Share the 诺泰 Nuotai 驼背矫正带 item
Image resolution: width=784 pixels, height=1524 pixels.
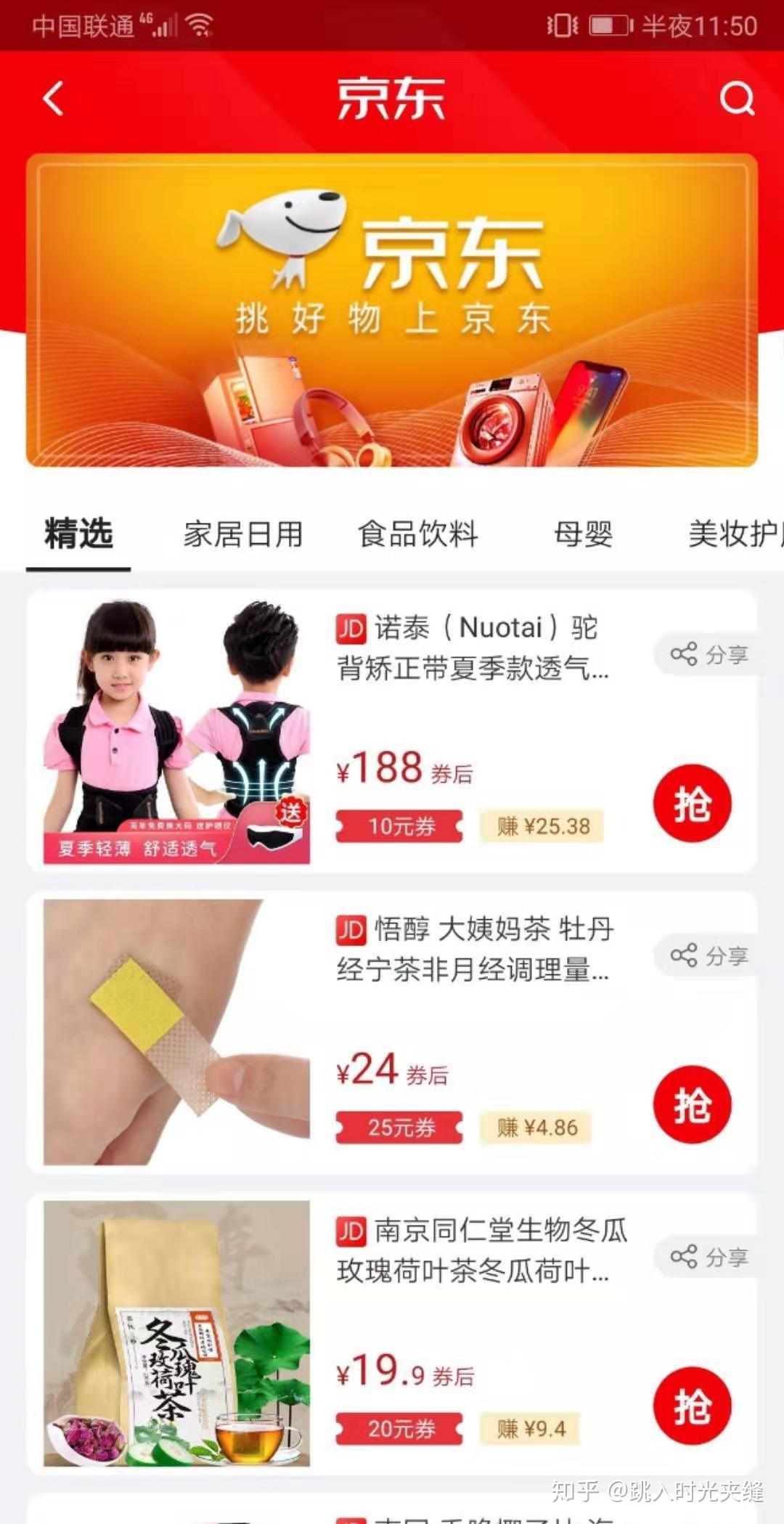[709, 654]
